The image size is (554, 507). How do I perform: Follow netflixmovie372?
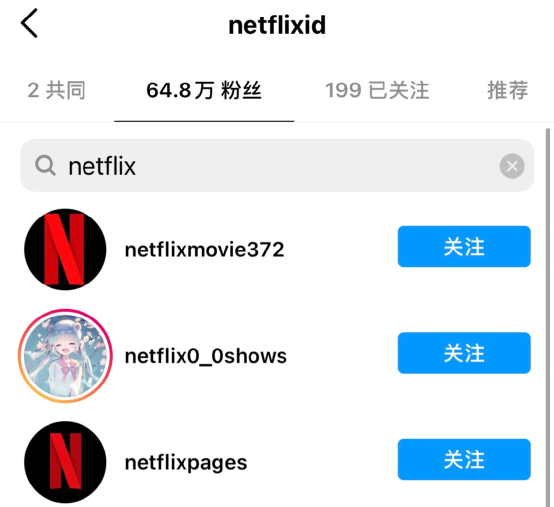click(x=464, y=246)
